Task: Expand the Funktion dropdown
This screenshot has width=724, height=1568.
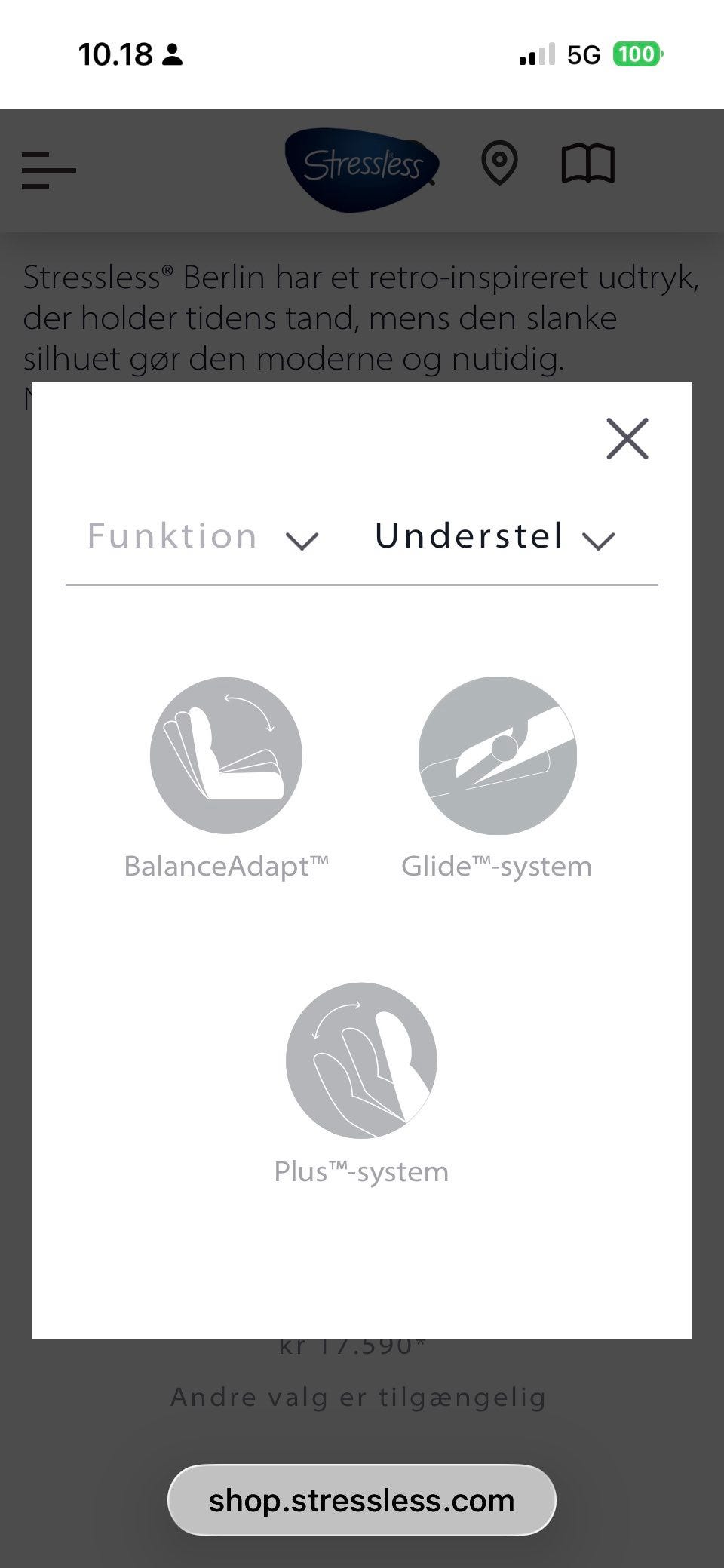Action: 203,536
